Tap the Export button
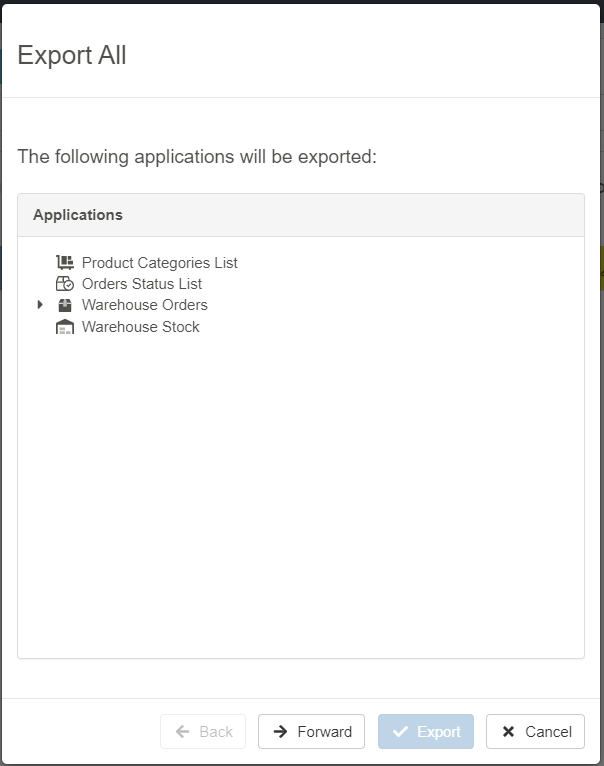Screen dimensions: 604x766 click(426, 732)
